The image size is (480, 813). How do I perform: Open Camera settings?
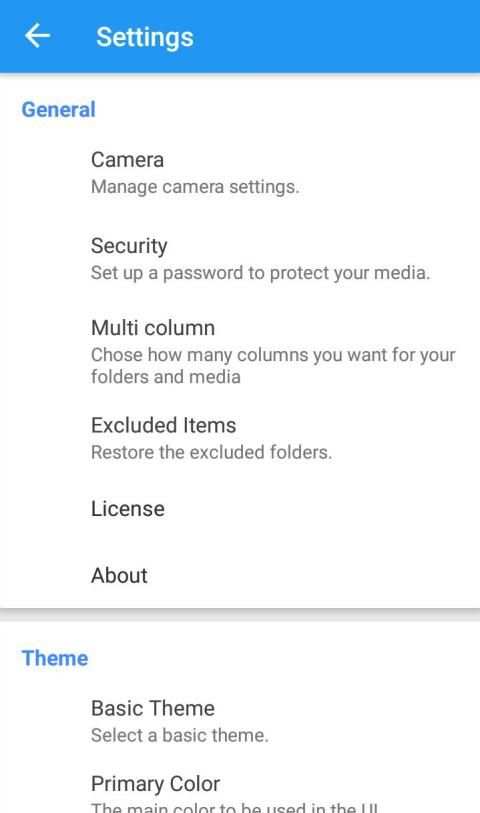(x=240, y=173)
